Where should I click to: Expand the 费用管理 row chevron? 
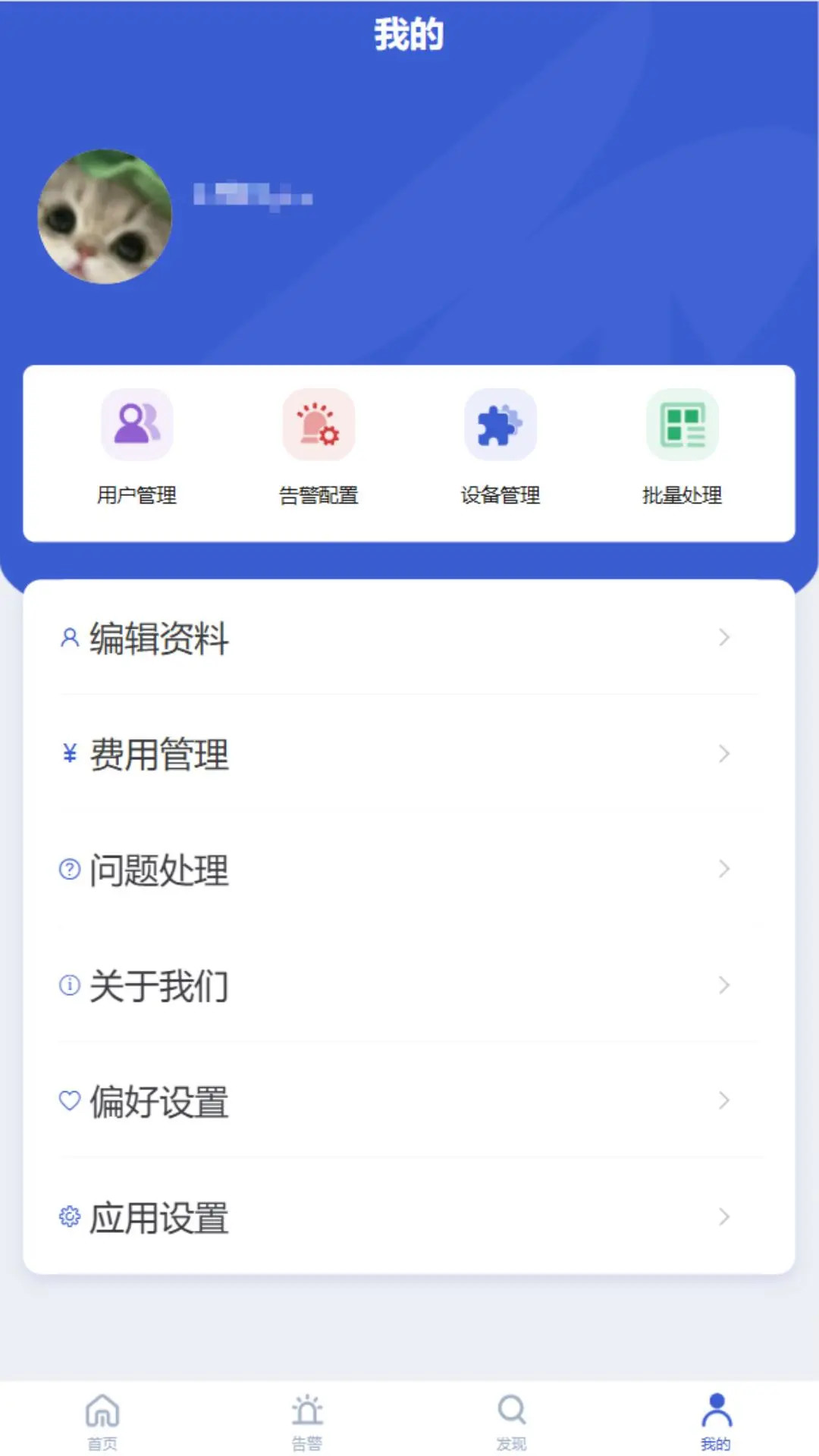[x=723, y=754]
